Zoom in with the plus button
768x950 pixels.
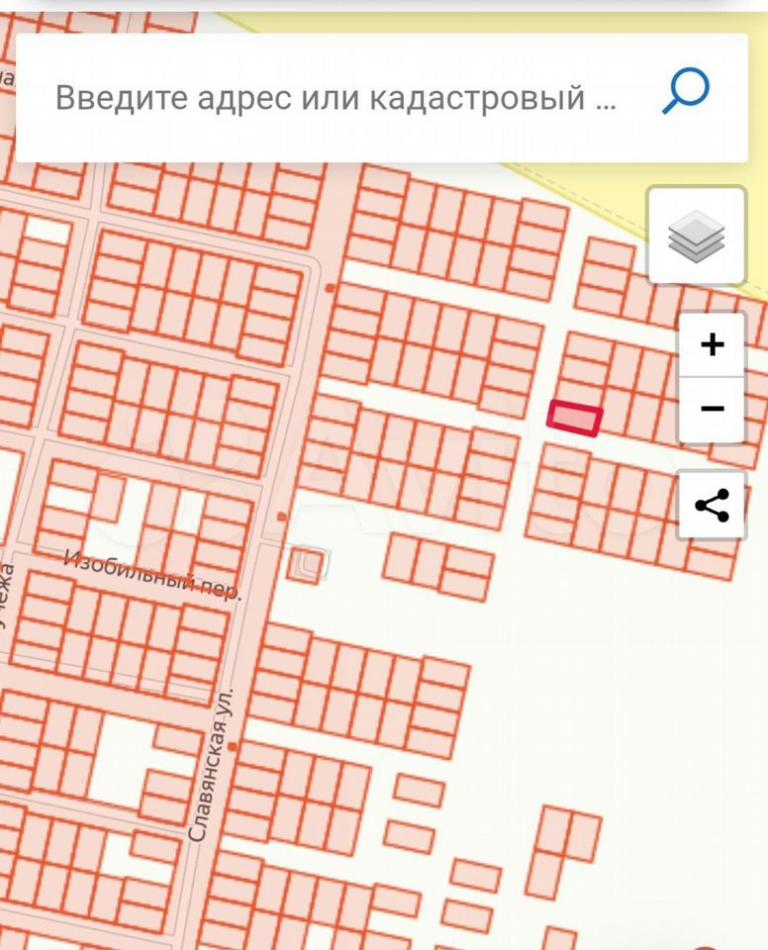coord(712,346)
